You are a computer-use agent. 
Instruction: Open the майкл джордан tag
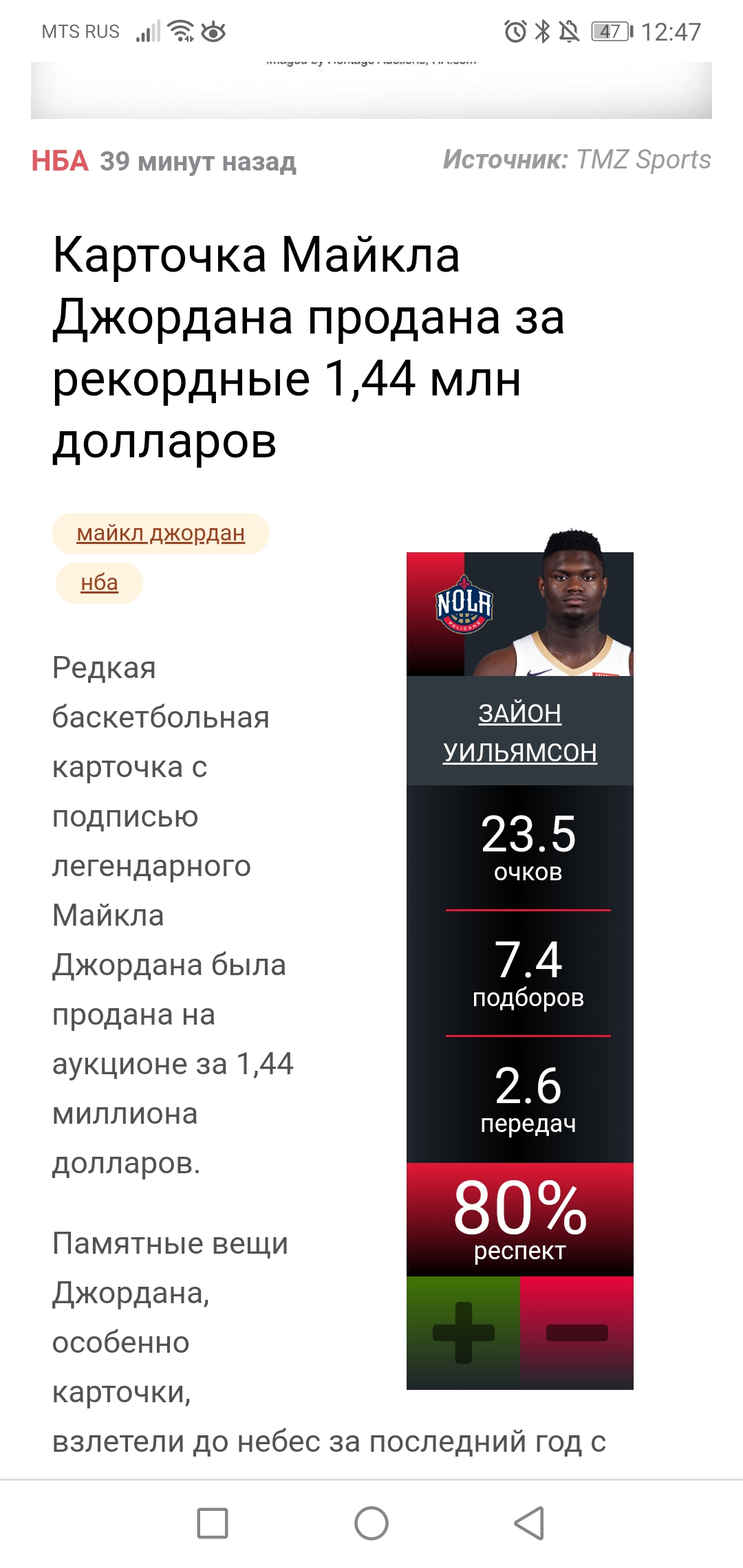tap(160, 534)
